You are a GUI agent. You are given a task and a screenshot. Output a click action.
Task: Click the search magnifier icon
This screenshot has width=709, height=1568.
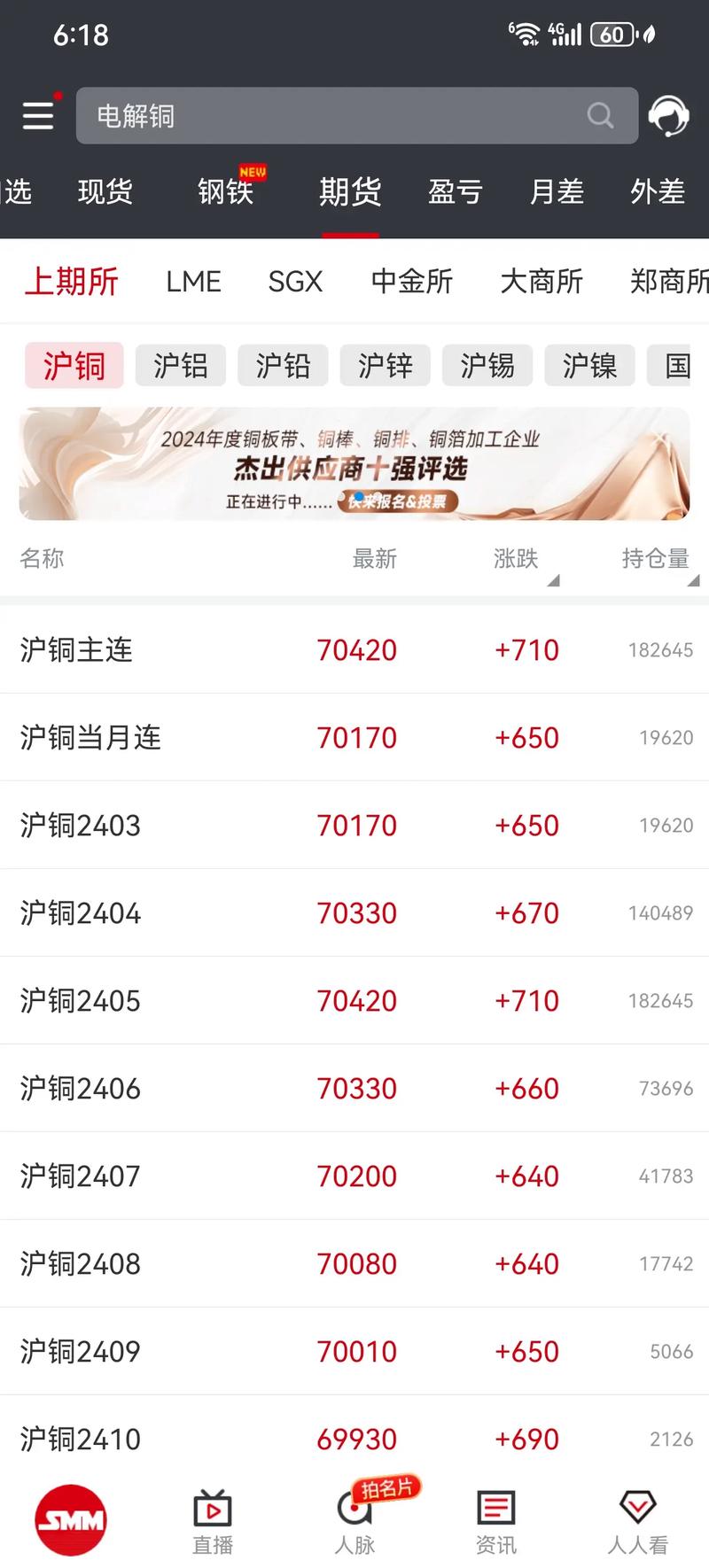pos(601,116)
